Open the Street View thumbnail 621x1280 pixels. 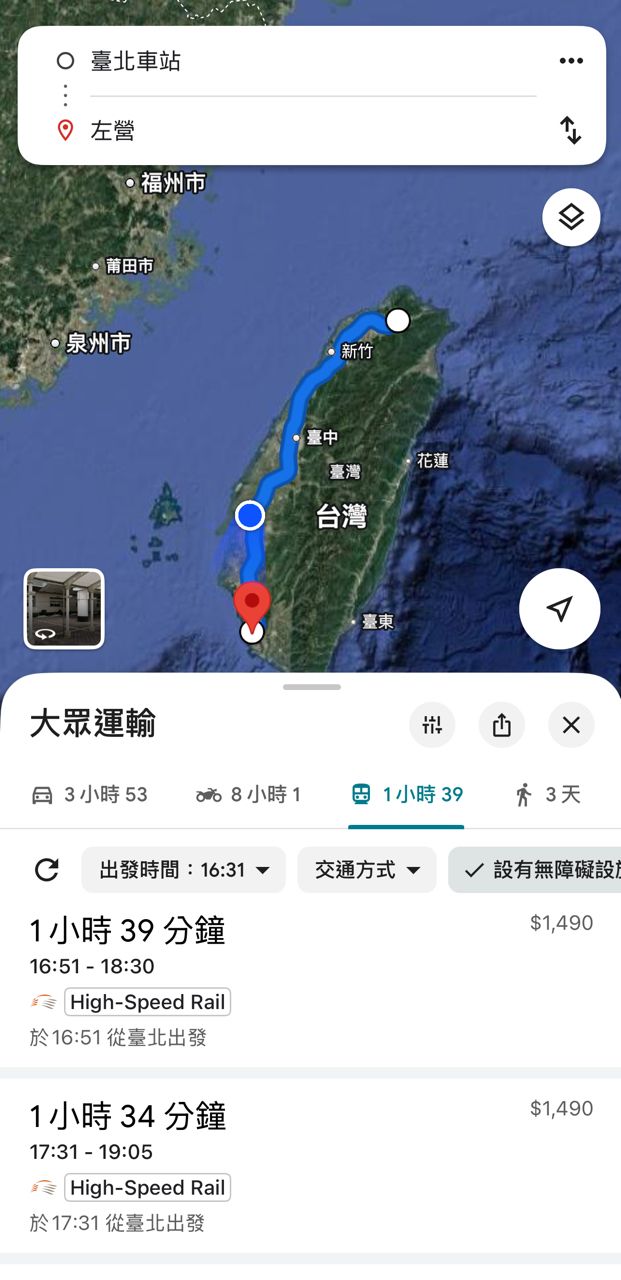click(64, 609)
